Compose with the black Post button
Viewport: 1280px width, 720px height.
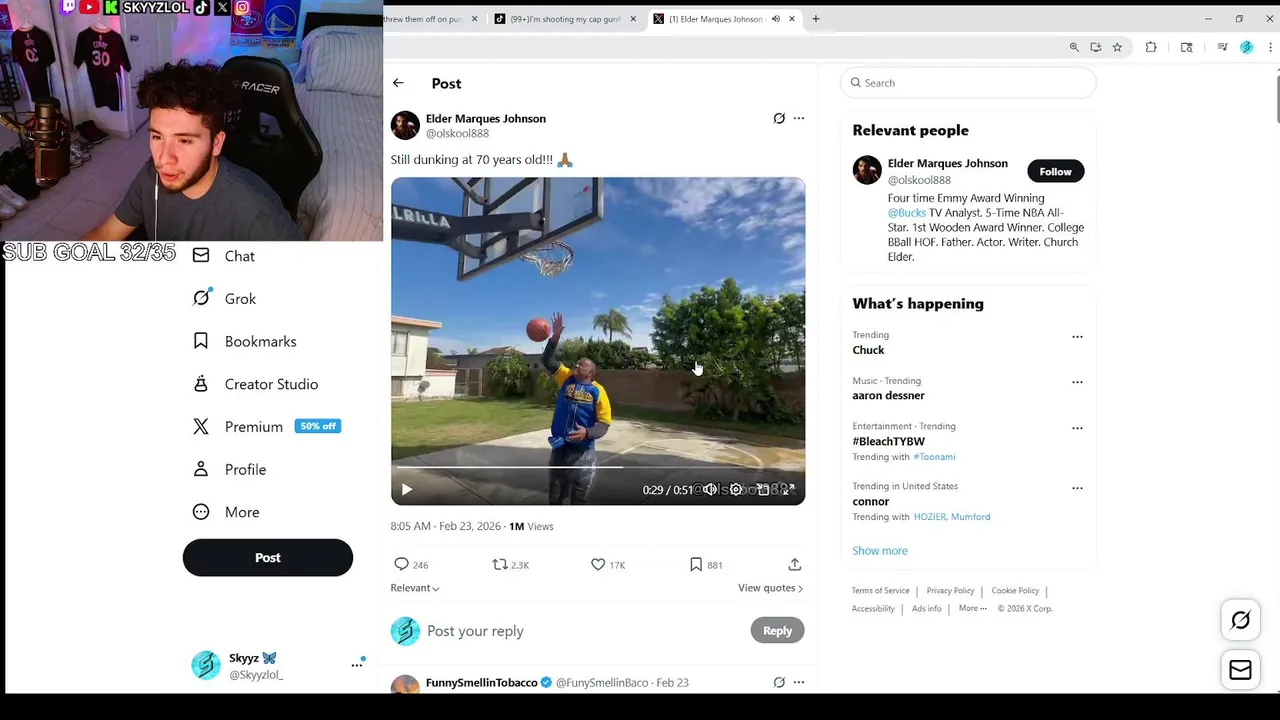[267, 557]
